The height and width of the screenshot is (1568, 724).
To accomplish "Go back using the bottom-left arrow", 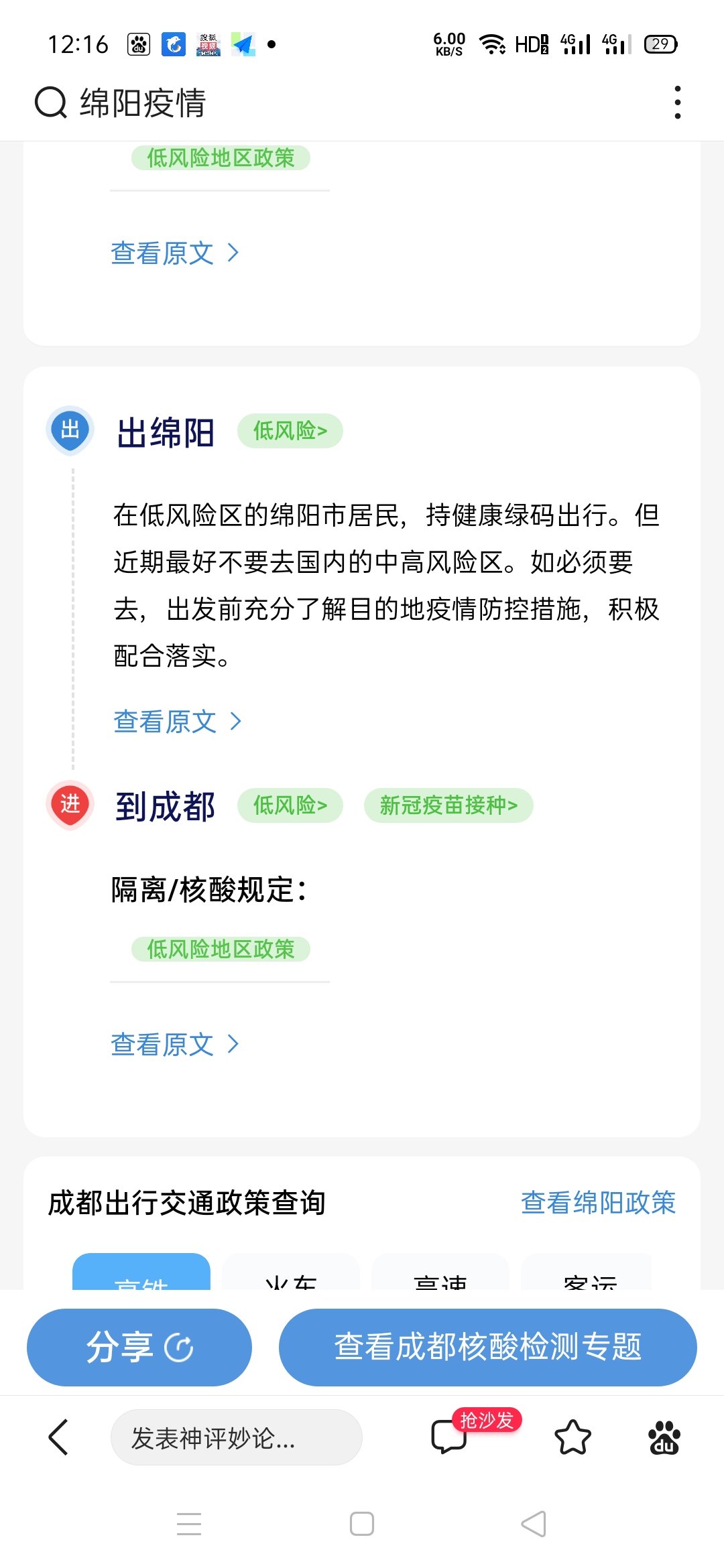I will [x=58, y=1437].
